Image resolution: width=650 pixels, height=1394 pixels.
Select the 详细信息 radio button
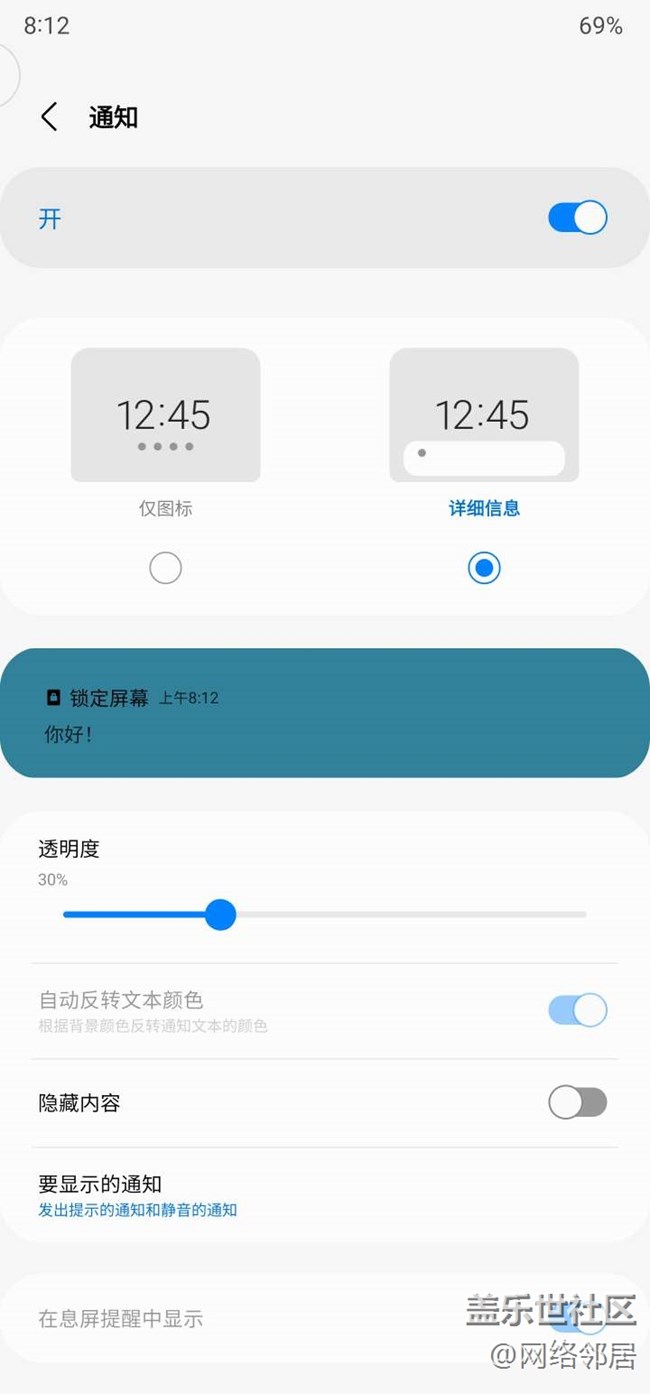click(x=484, y=568)
